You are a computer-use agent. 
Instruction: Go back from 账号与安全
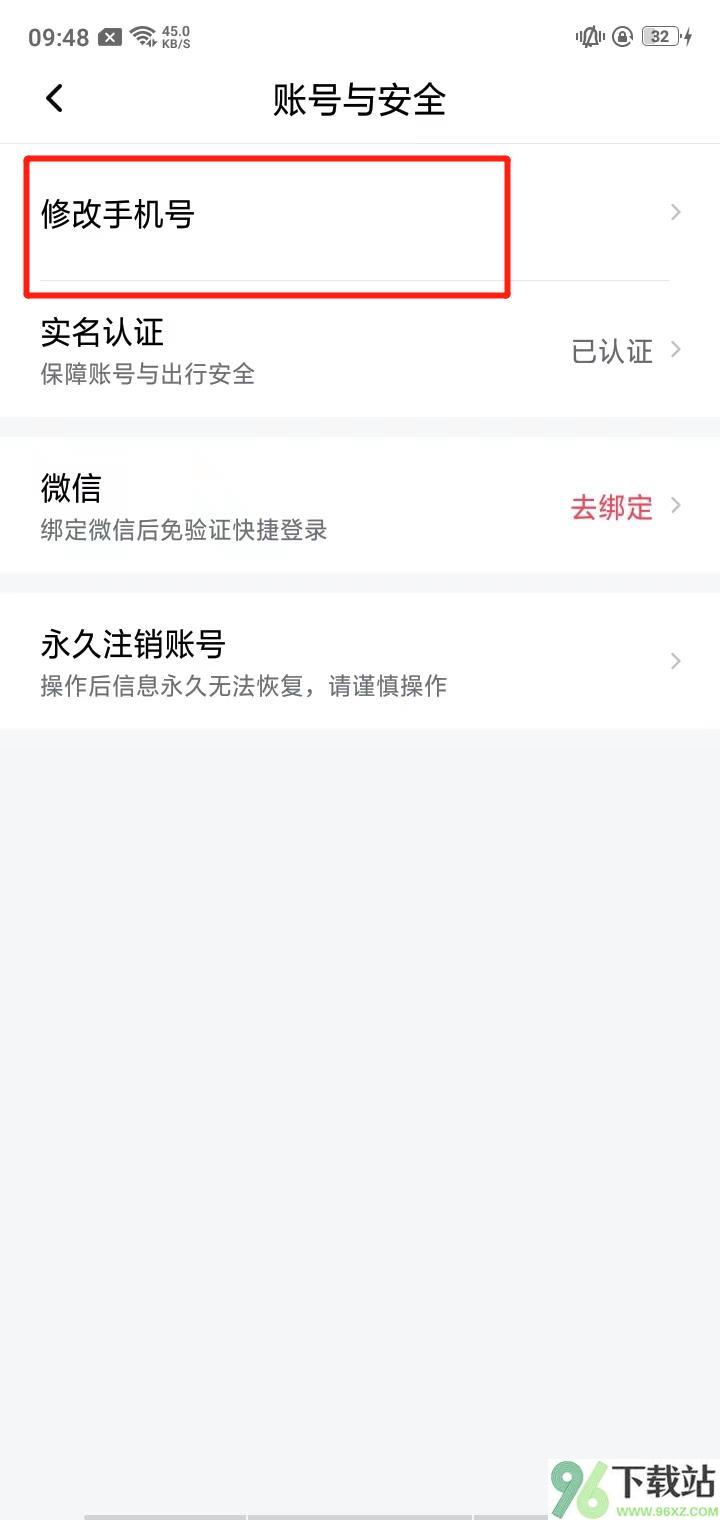point(54,98)
